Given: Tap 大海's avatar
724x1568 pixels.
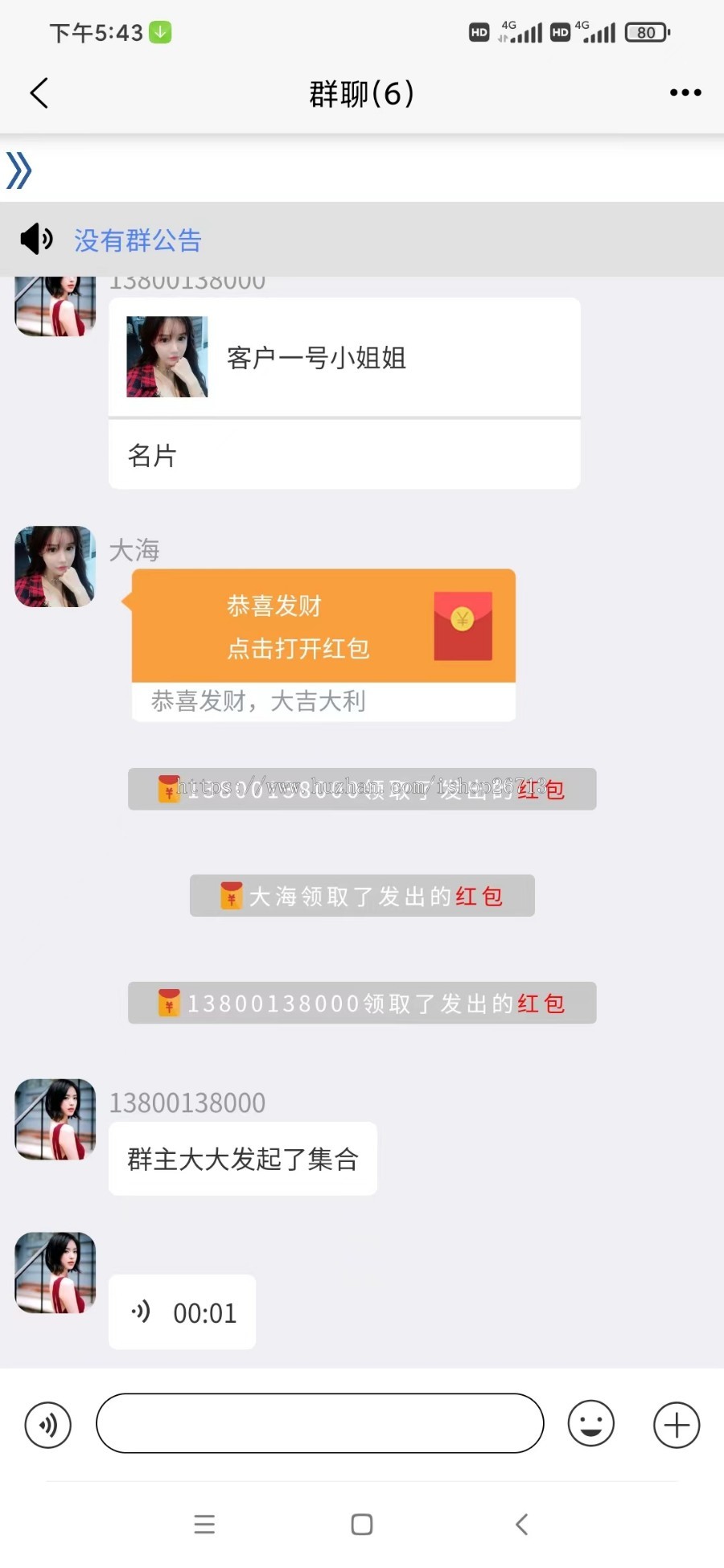Looking at the screenshot, I should pos(56,567).
